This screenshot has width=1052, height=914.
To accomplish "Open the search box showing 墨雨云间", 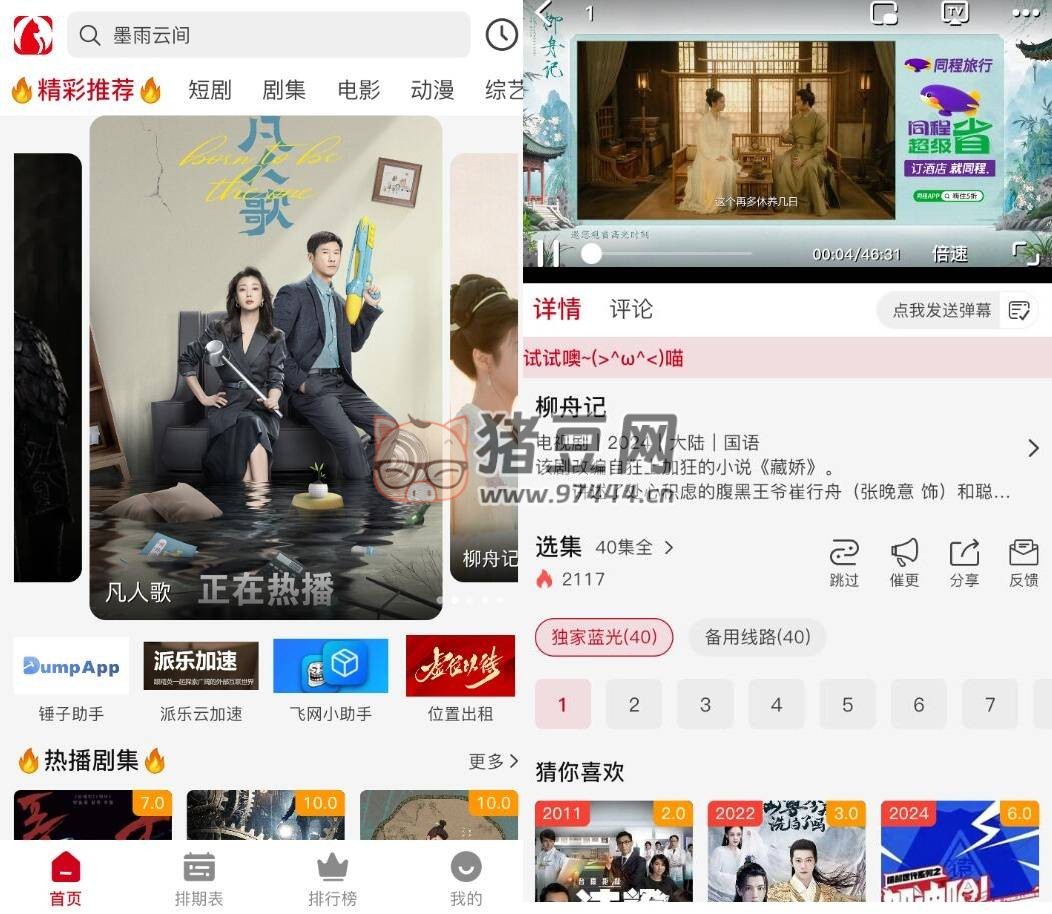I will click(268, 35).
